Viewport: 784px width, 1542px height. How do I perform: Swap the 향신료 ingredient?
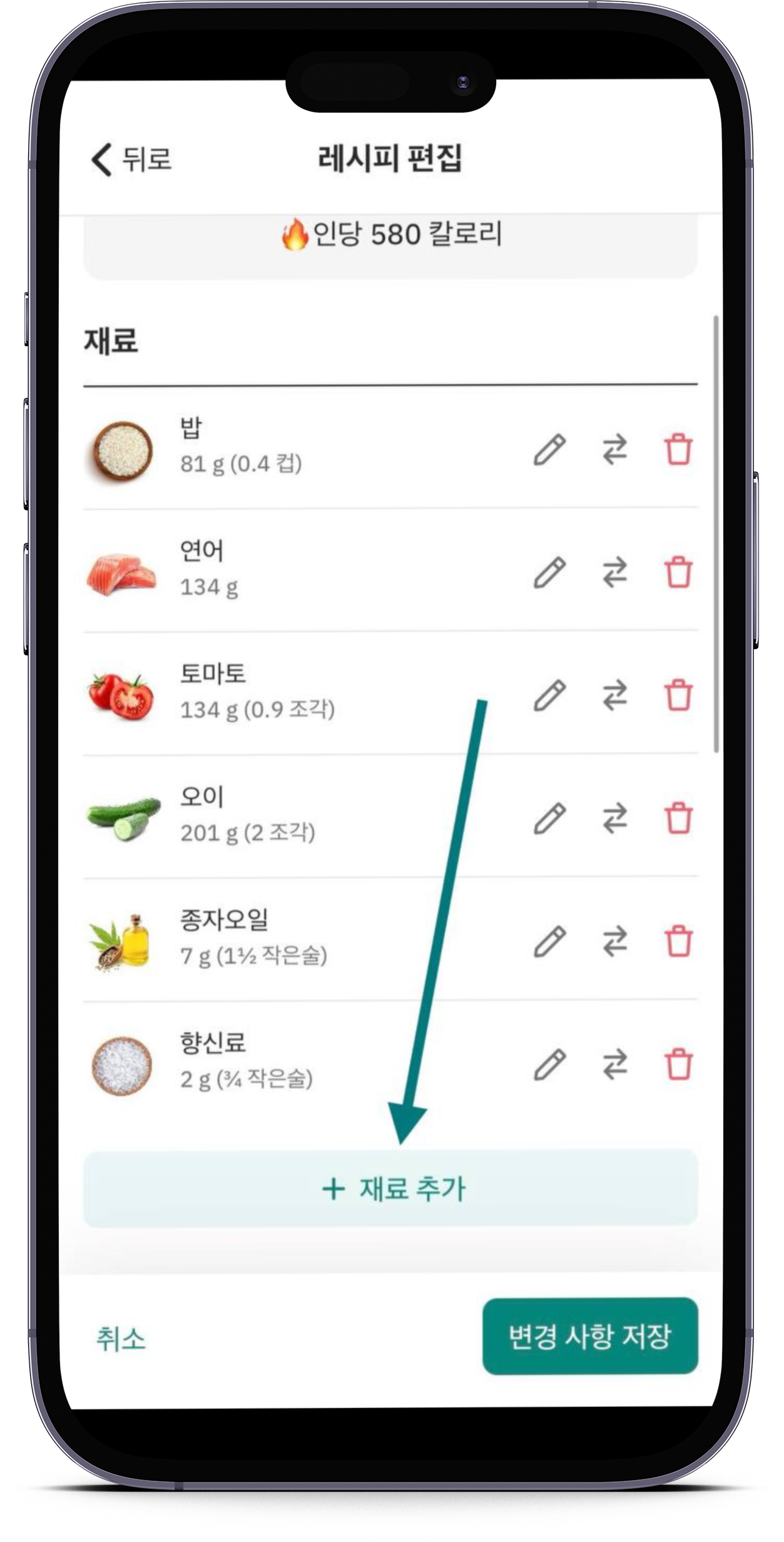(614, 1065)
